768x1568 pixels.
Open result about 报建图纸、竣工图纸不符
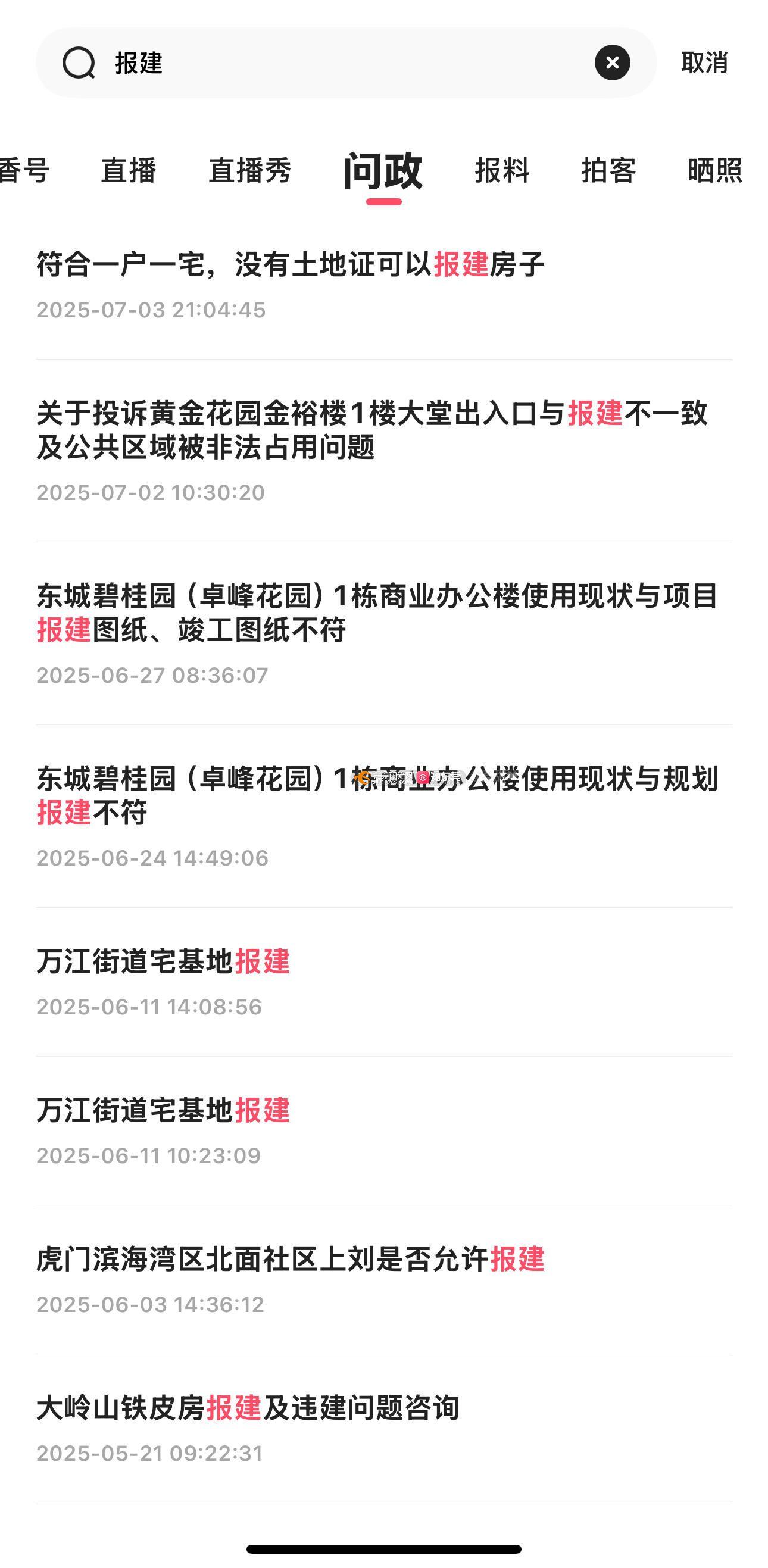point(377,613)
